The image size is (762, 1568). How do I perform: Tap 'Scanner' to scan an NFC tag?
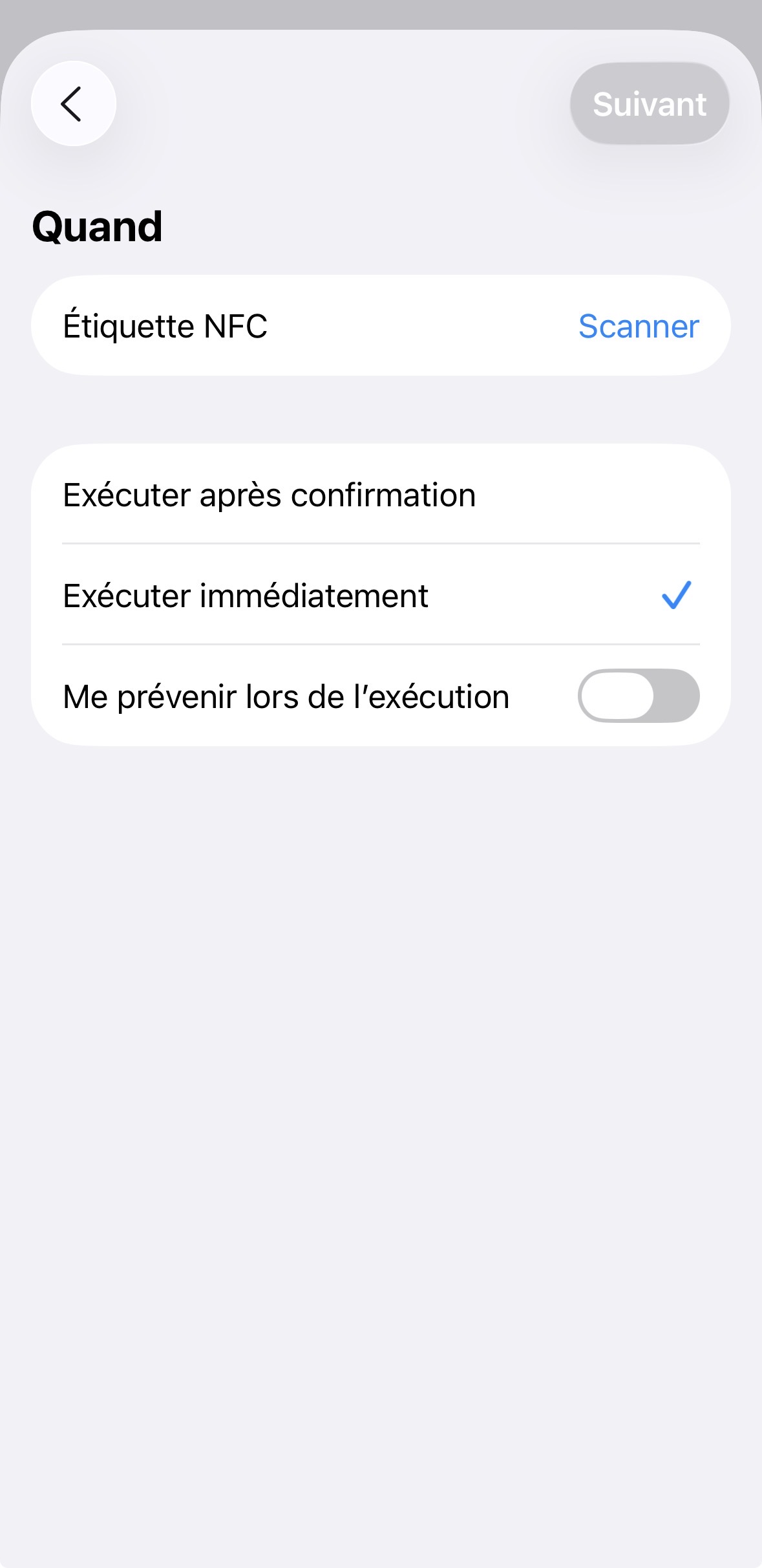pyautogui.click(x=637, y=326)
